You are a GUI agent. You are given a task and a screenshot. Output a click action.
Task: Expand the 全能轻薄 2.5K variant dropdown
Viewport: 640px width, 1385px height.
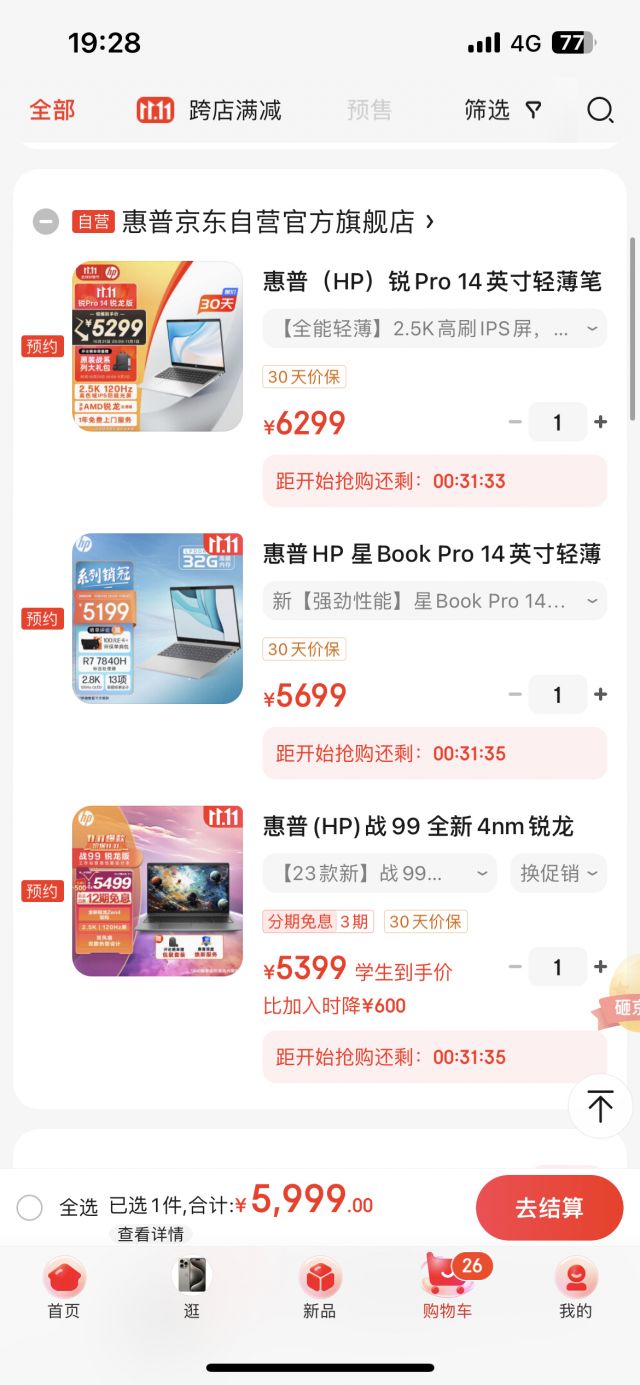click(435, 328)
